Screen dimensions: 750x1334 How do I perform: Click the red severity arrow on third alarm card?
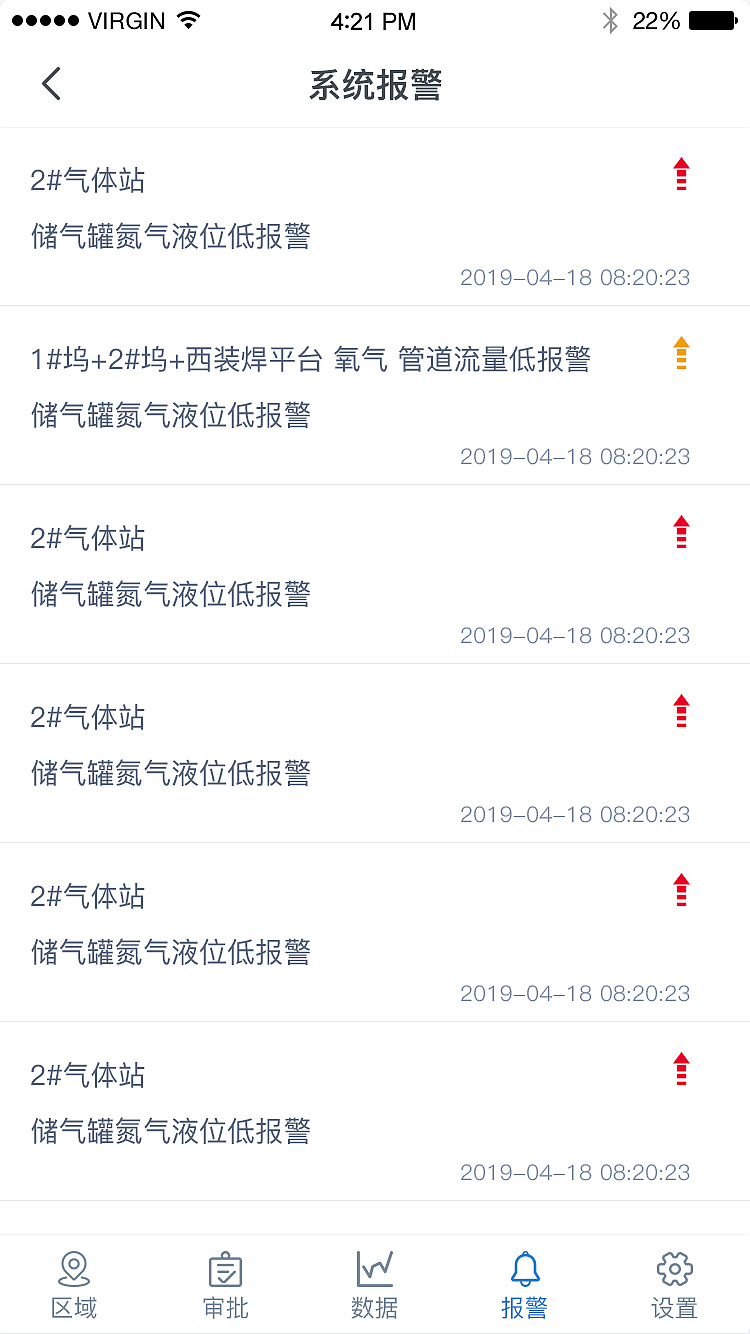point(681,531)
